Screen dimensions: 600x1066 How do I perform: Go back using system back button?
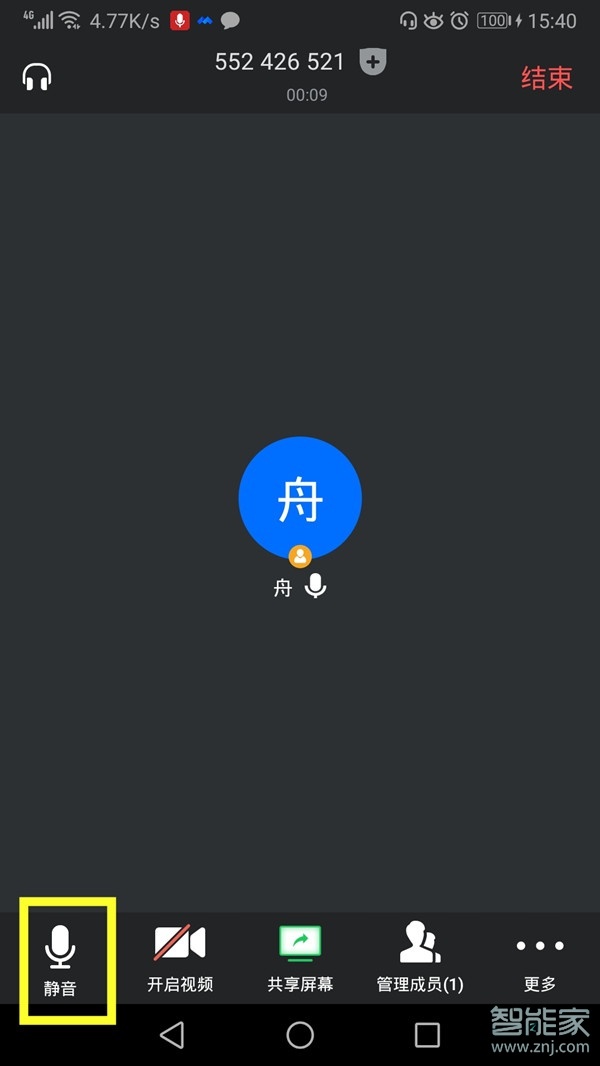pyautogui.click(x=172, y=1034)
